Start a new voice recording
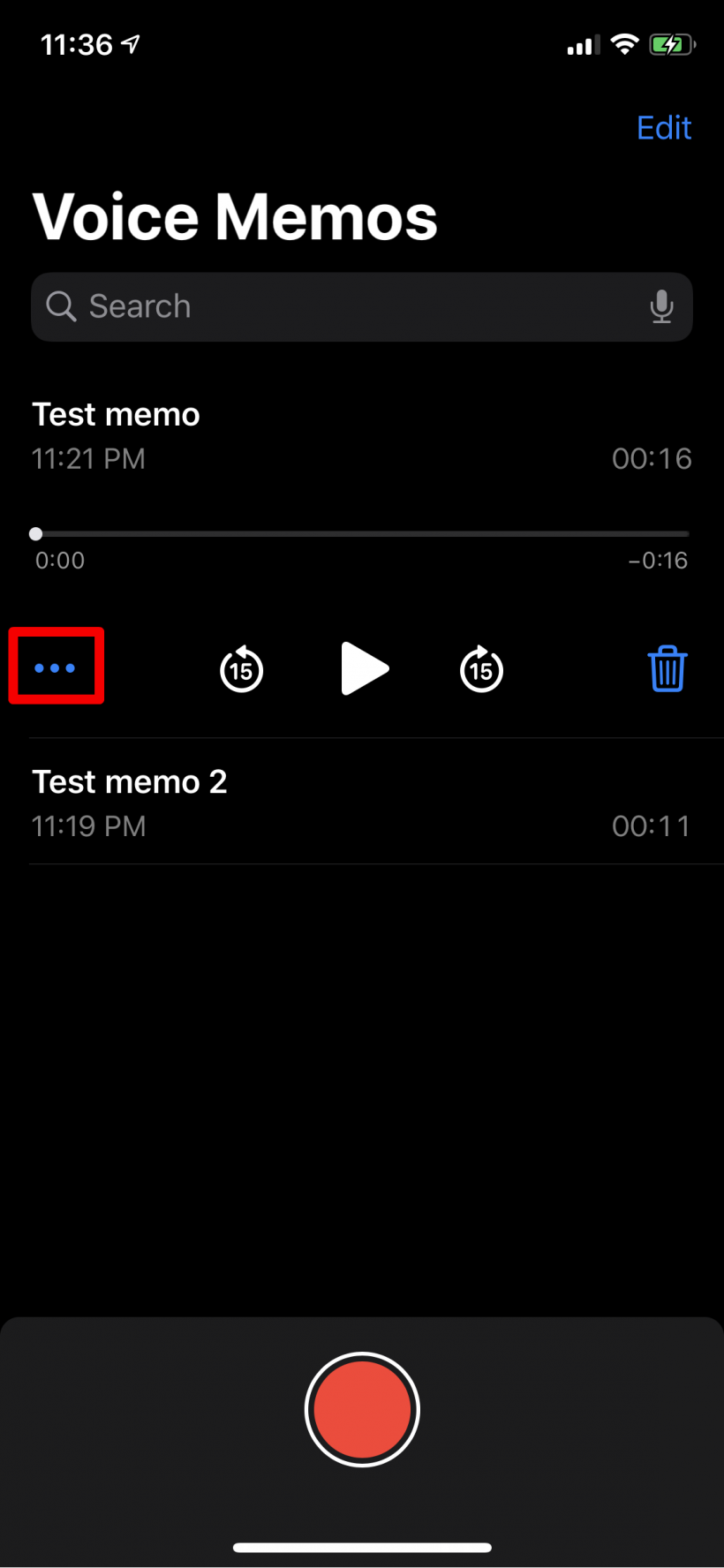Image resolution: width=724 pixels, height=1568 pixels. (362, 1409)
